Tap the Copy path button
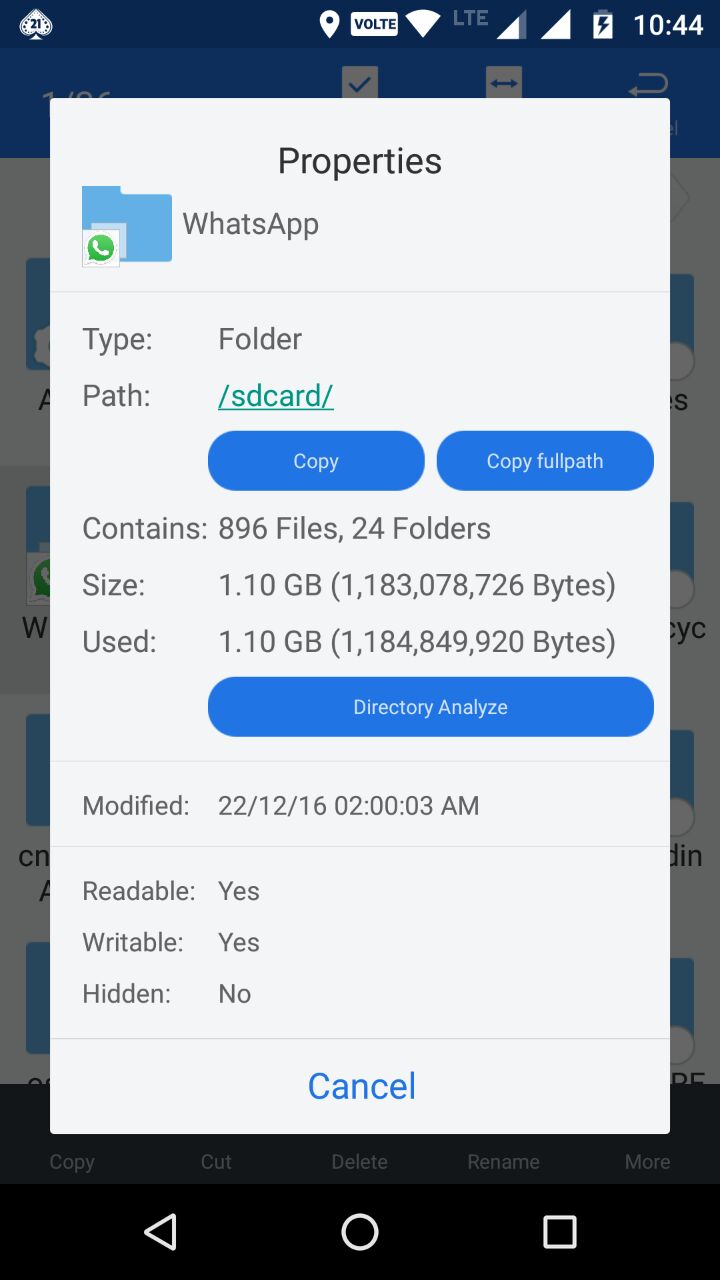Image resolution: width=720 pixels, height=1280 pixels. tap(316, 461)
